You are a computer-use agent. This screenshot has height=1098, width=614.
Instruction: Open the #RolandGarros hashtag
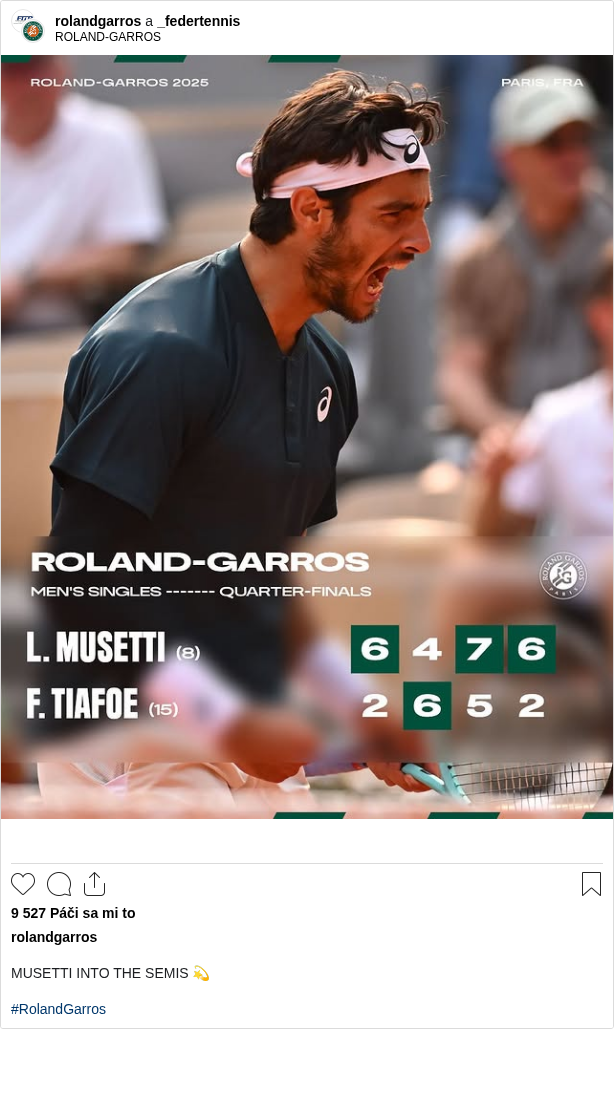[x=58, y=1009]
